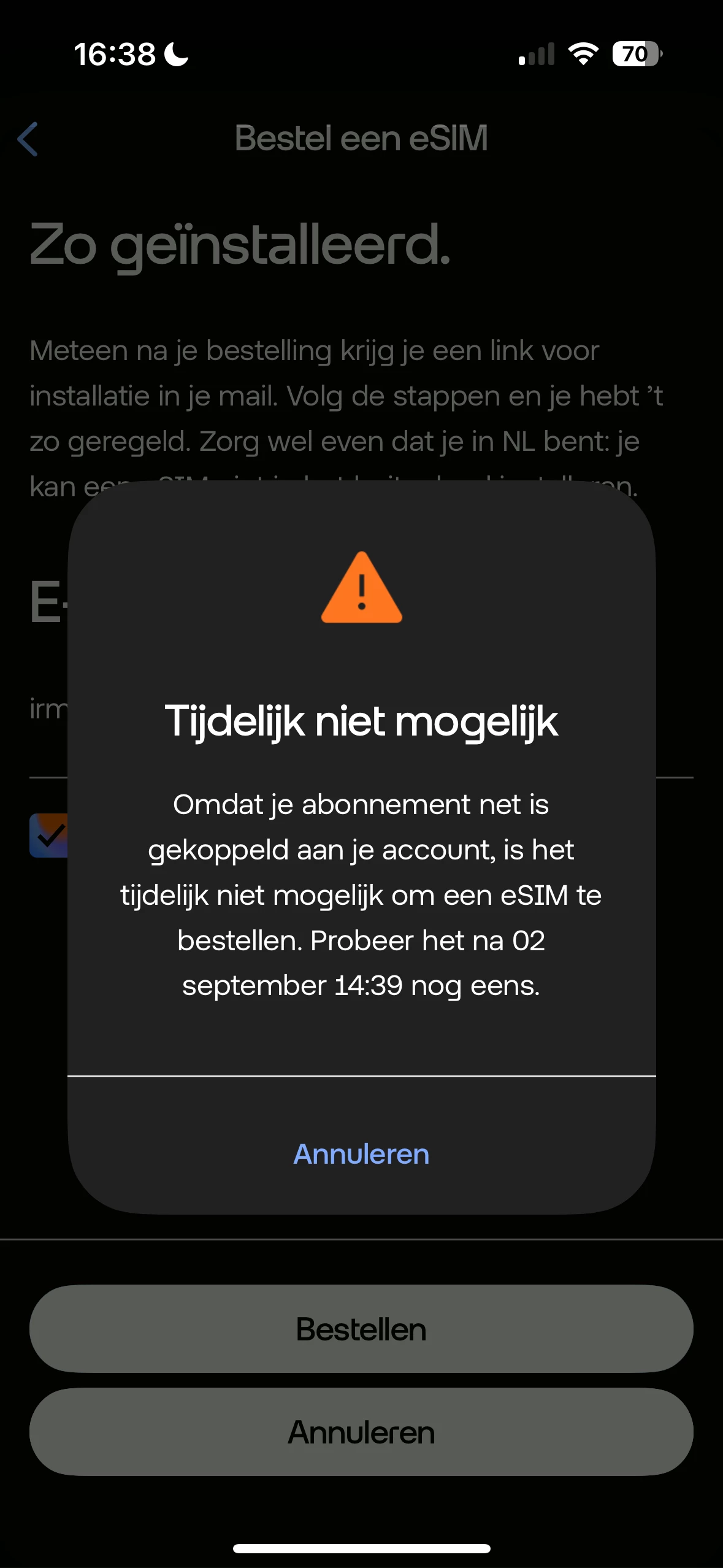
Task: Go back from Bestel een eSIM
Action: pos(28,139)
